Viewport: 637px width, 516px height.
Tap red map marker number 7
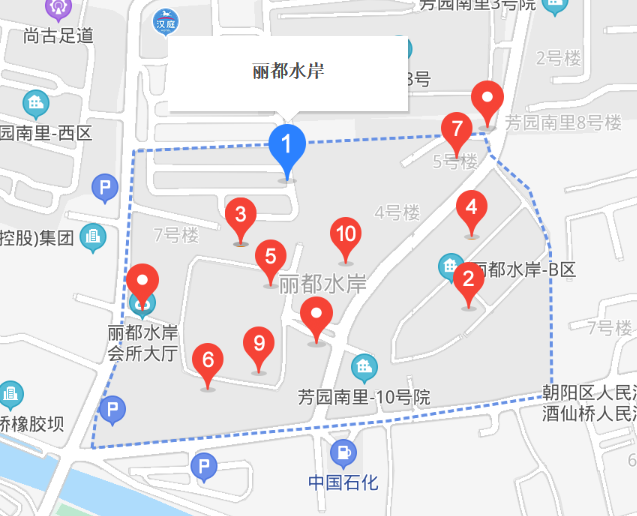[457, 130]
